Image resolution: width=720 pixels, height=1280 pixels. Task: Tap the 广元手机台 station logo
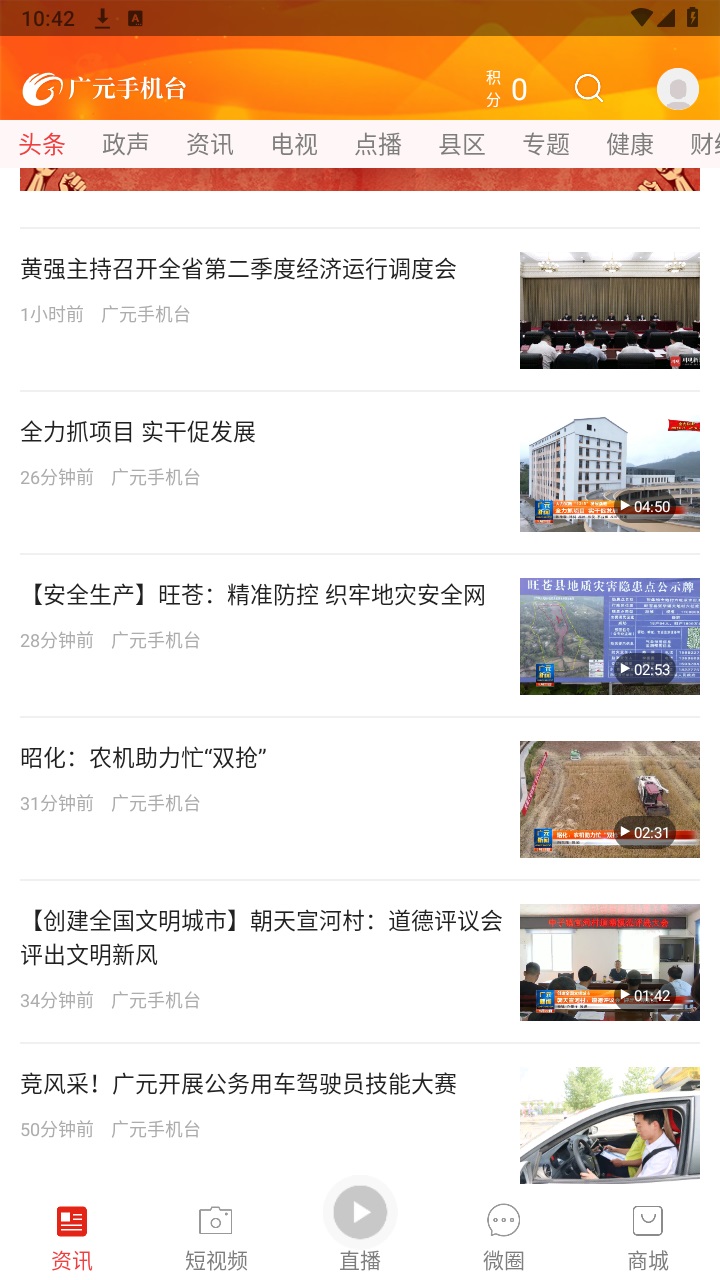100,88
